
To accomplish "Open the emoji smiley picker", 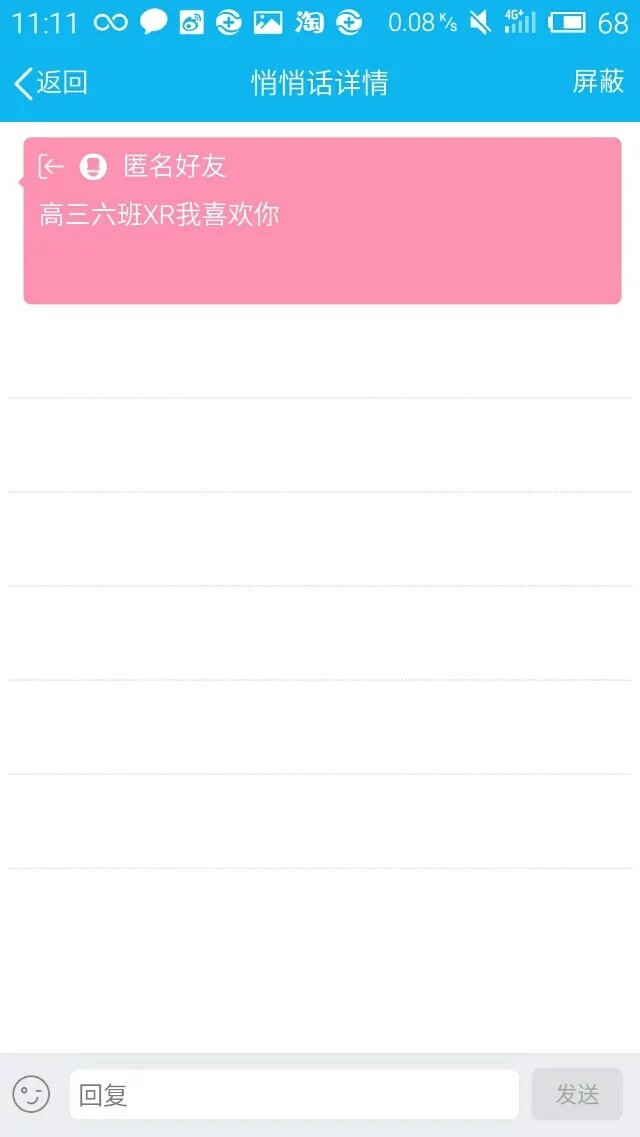I will (31, 1094).
